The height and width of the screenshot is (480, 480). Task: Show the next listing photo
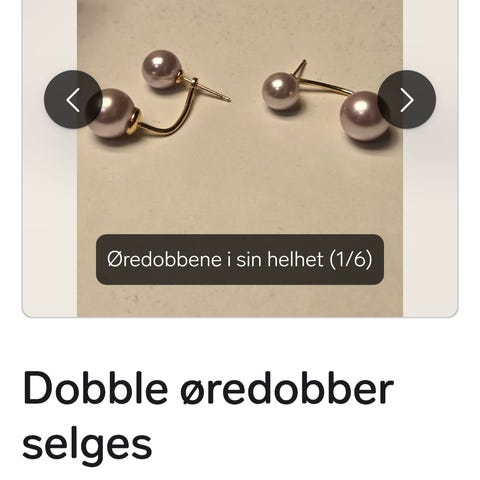click(x=407, y=99)
